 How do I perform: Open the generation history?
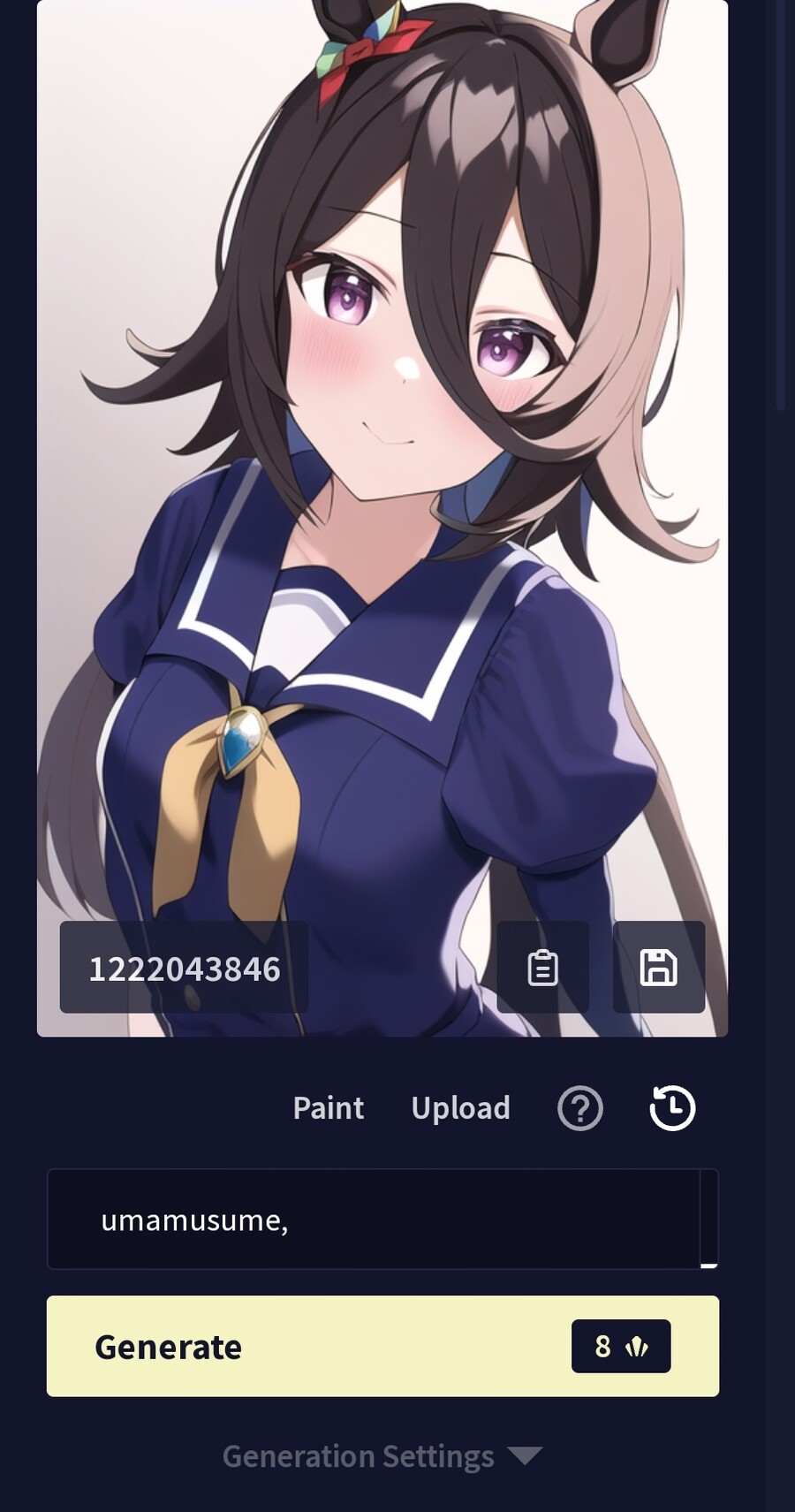[672, 1108]
